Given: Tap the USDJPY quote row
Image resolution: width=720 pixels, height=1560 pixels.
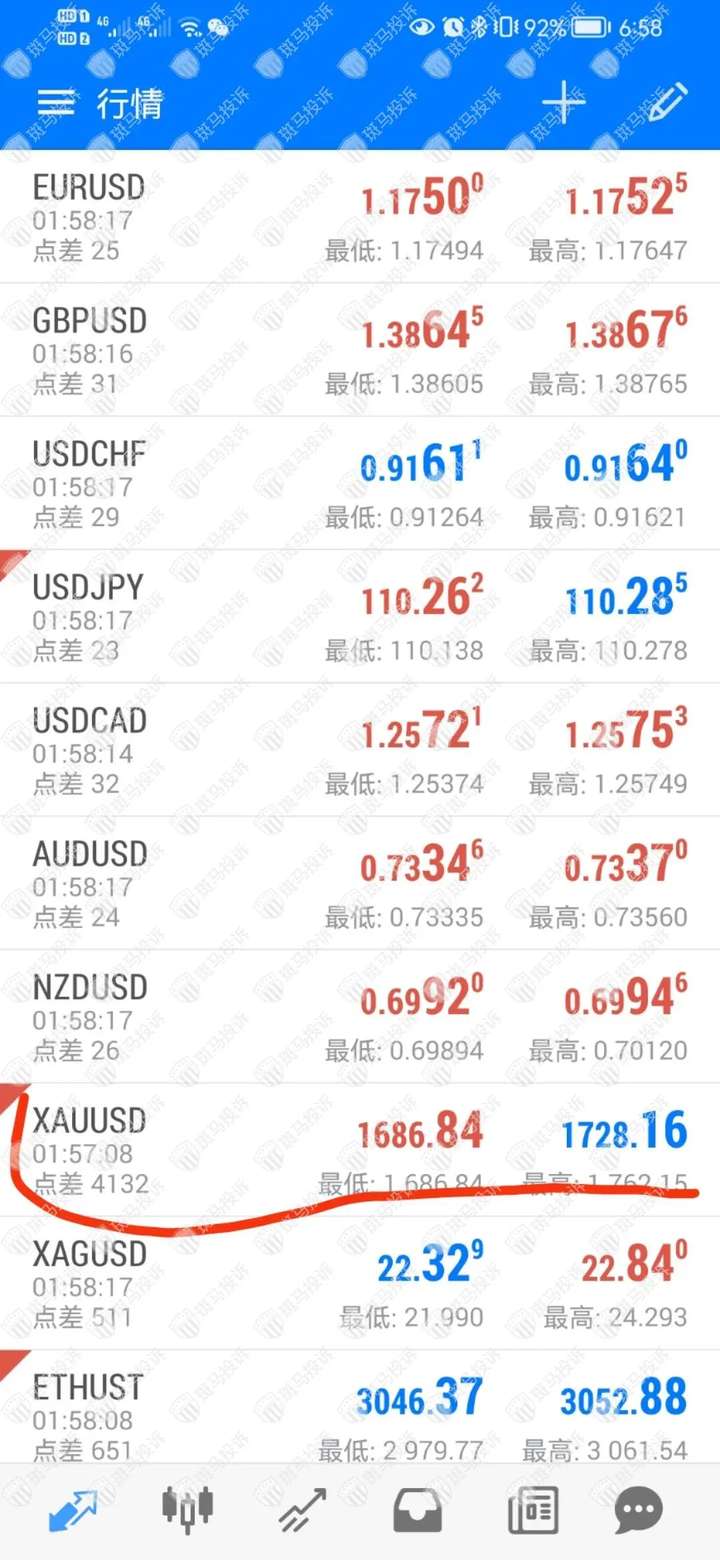Looking at the screenshot, I should pos(360,617).
